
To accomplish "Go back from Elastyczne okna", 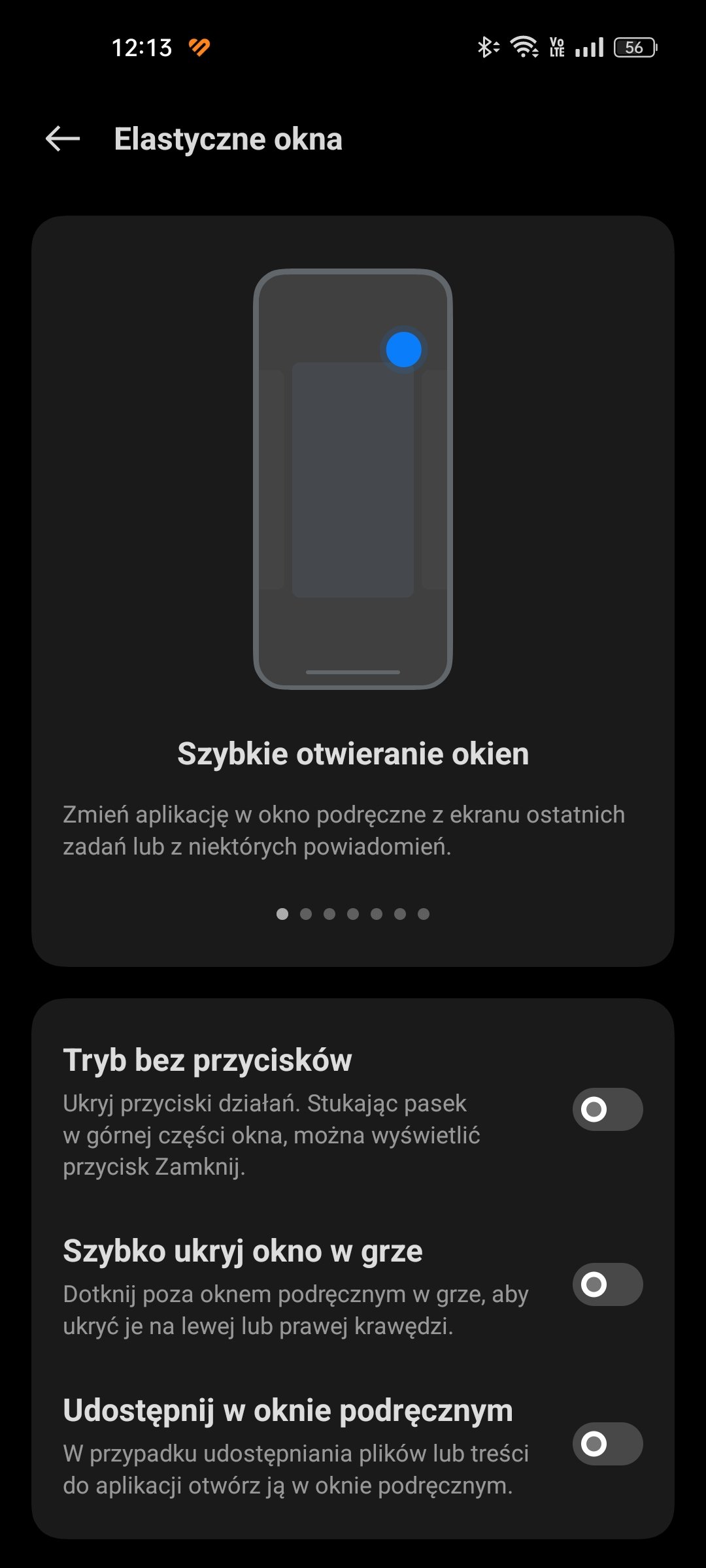I will point(63,139).
